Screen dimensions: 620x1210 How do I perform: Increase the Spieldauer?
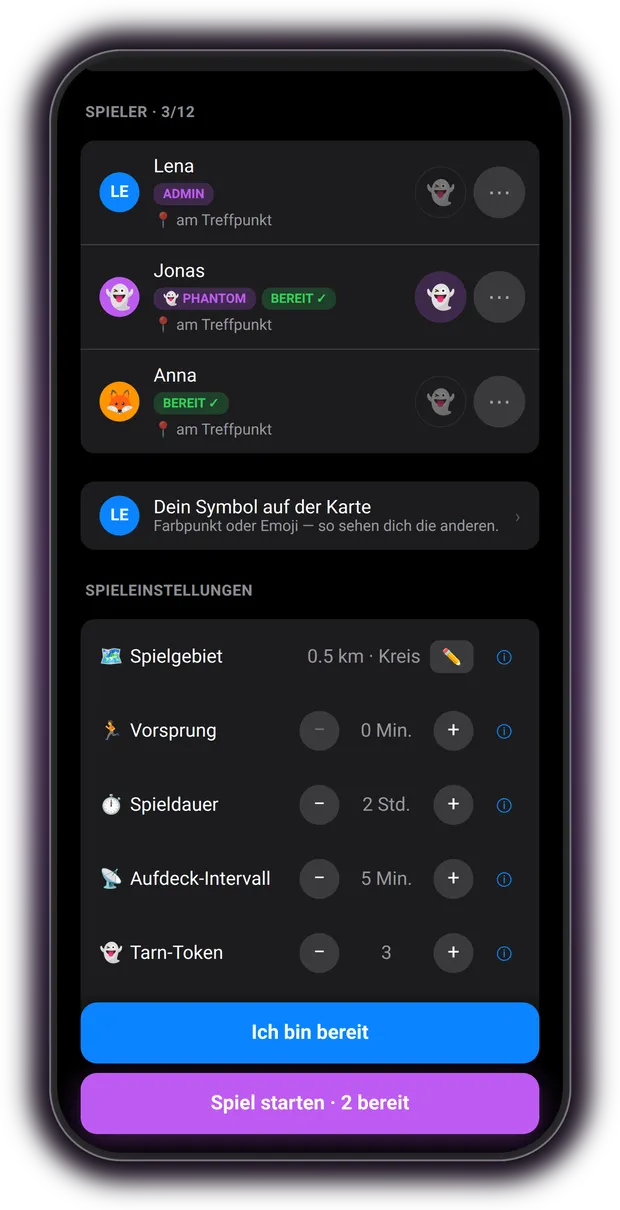pyautogui.click(x=453, y=805)
